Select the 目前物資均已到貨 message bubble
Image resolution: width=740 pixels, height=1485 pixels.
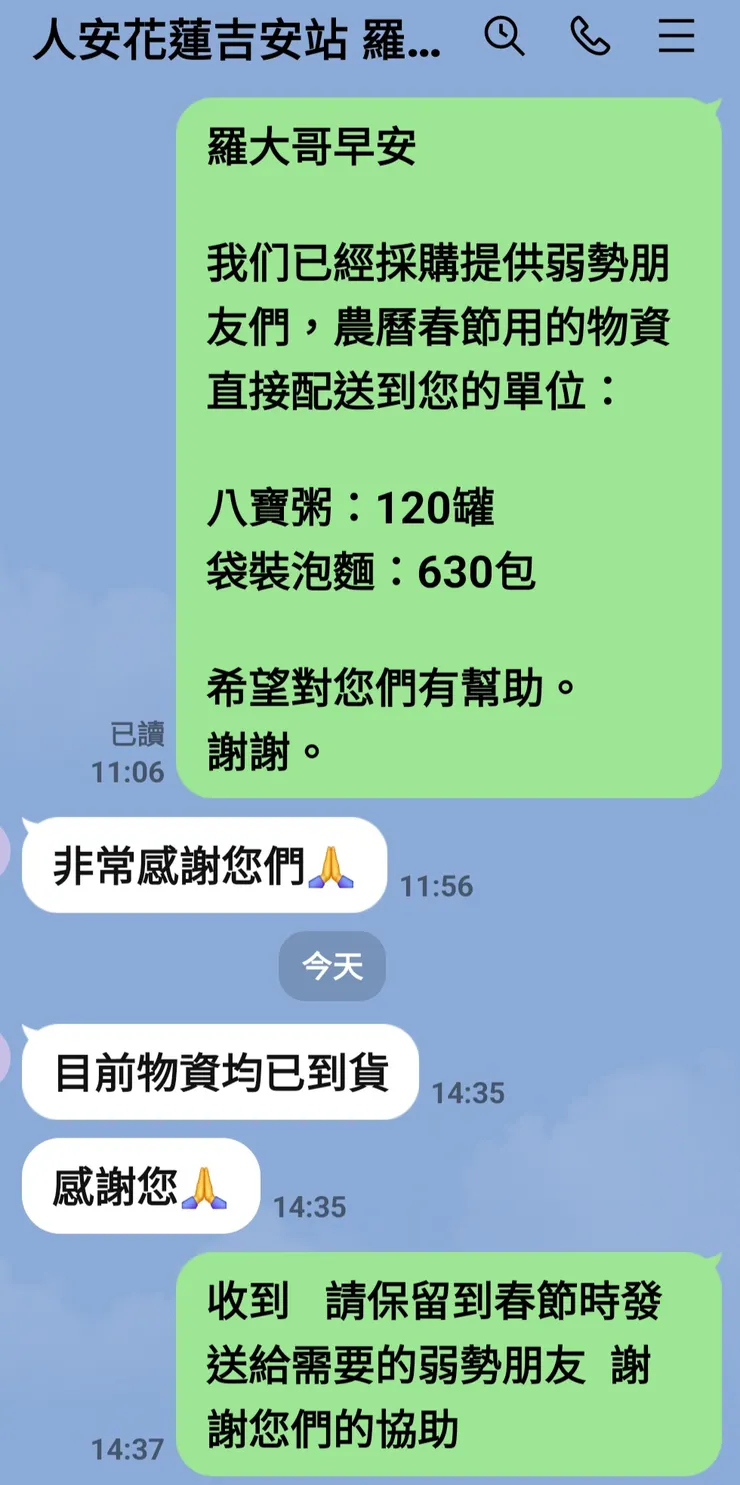[x=219, y=1072]
